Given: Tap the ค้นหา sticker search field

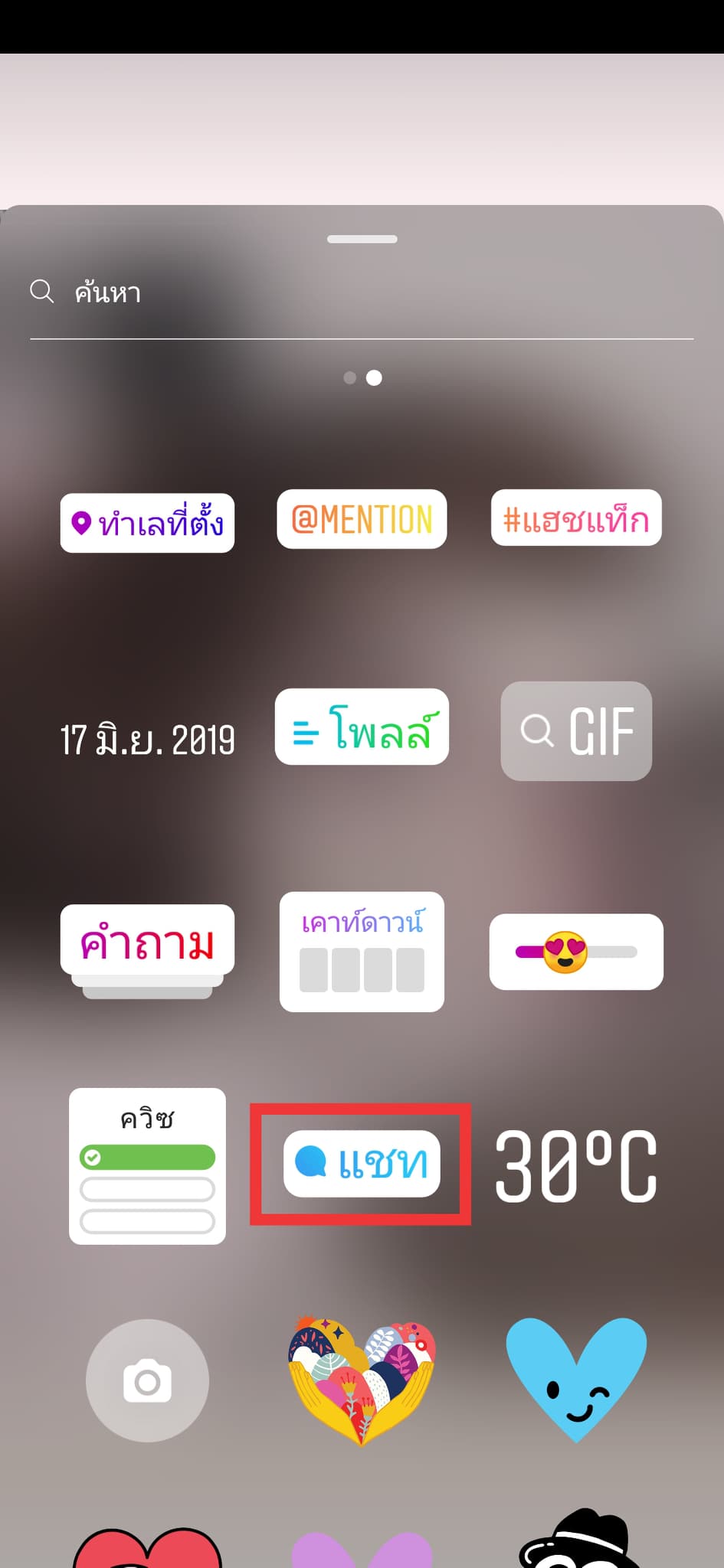Looking at the screenshot, I should tap(360, 293).
